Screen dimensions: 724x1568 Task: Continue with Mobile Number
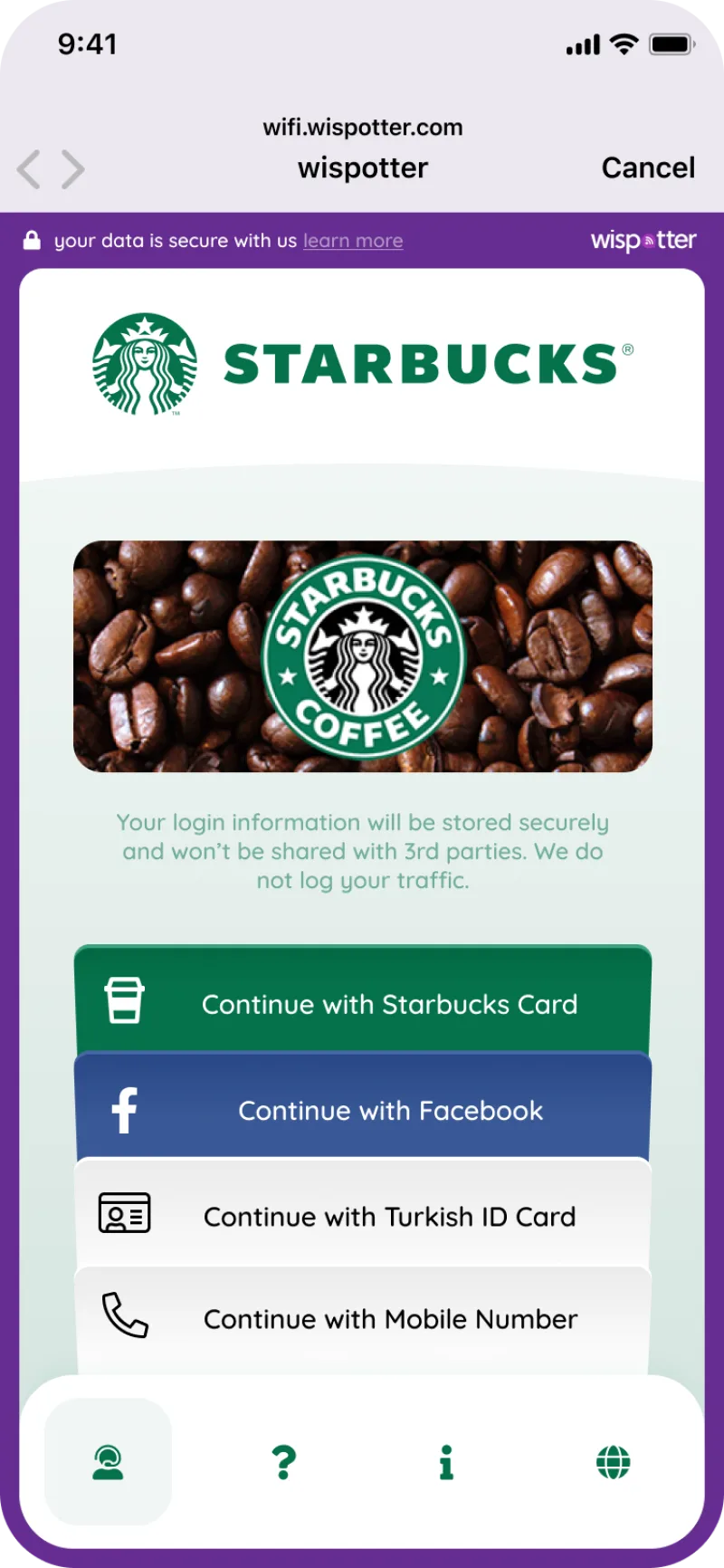click(x=363, y=1320)
